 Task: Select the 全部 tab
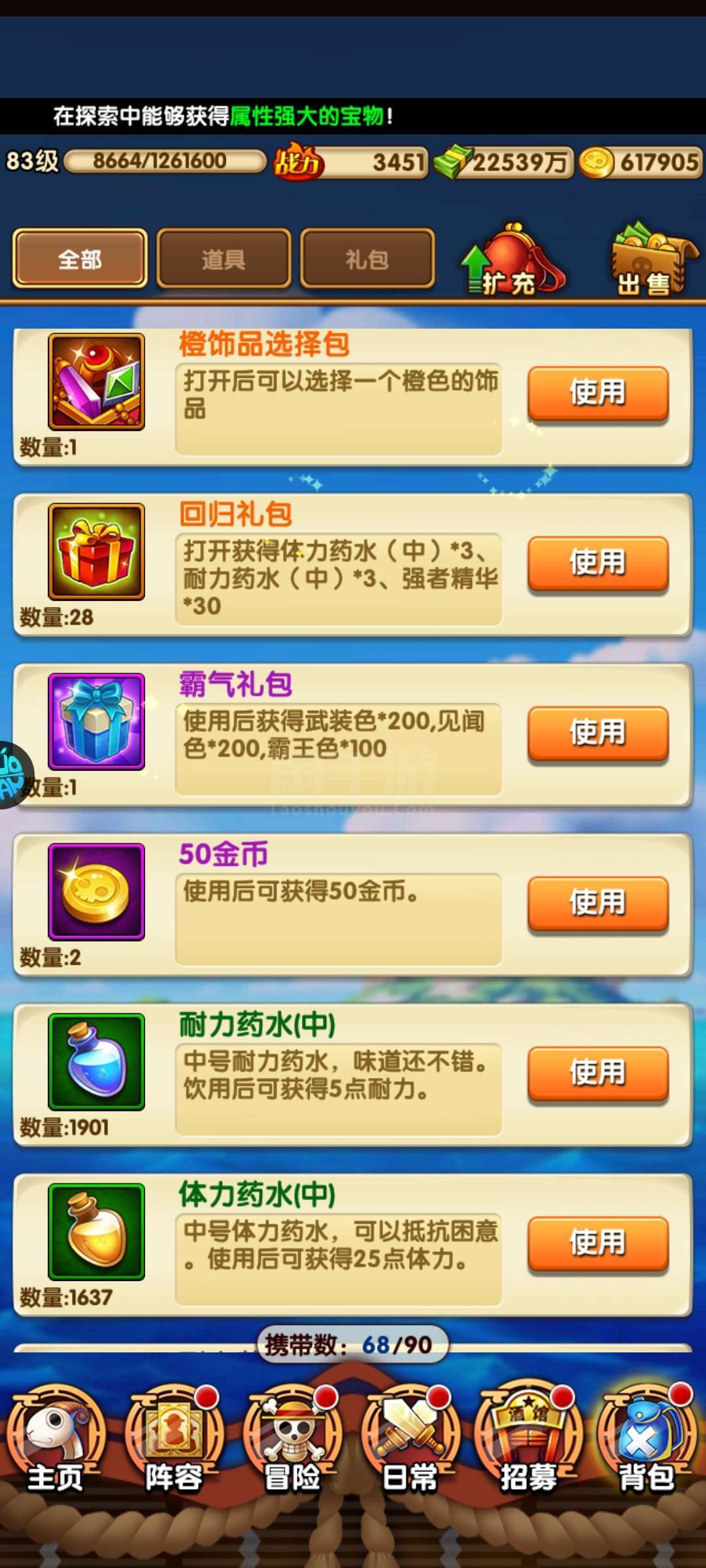click(x=80, y=259)
